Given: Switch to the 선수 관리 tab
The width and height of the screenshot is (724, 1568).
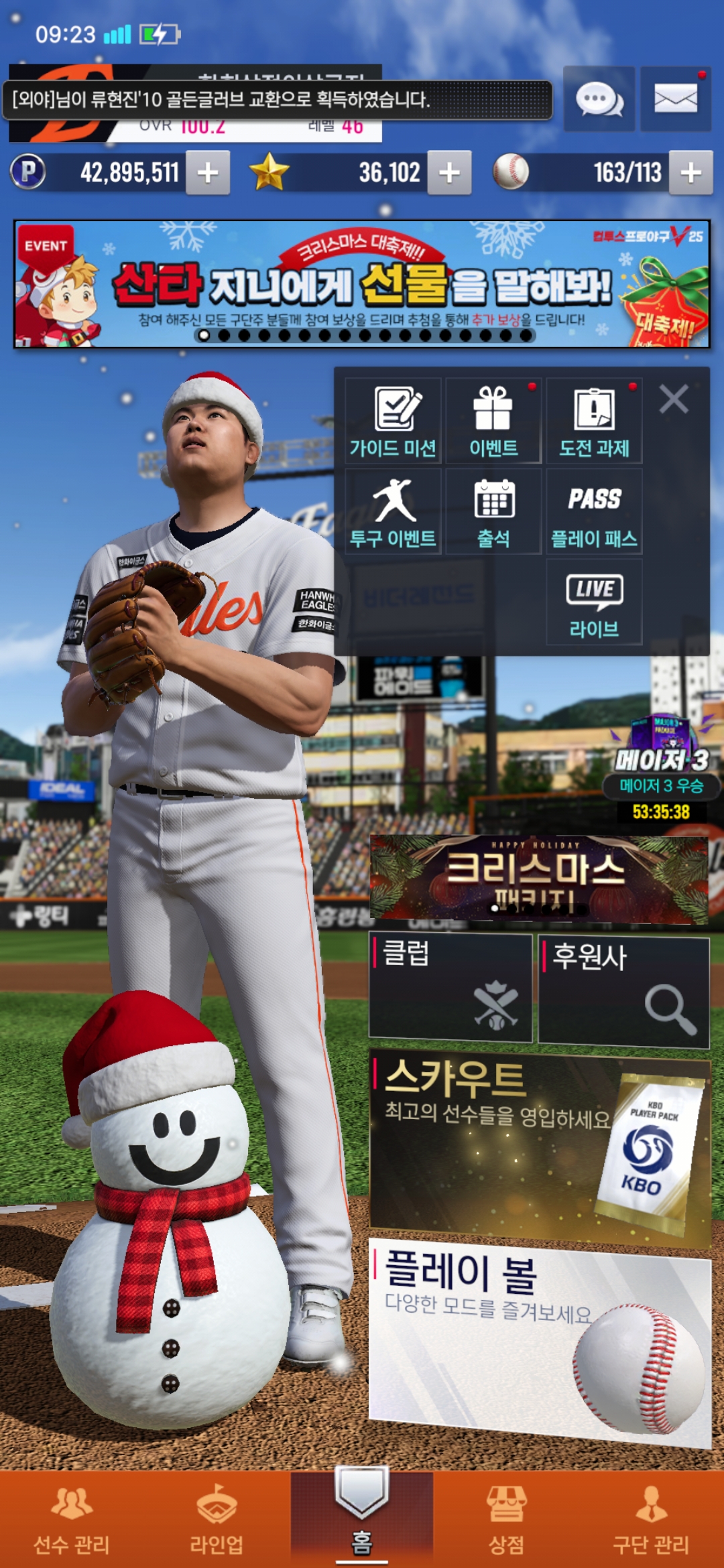Looking at the screenshot, I should coord(72,1520).
